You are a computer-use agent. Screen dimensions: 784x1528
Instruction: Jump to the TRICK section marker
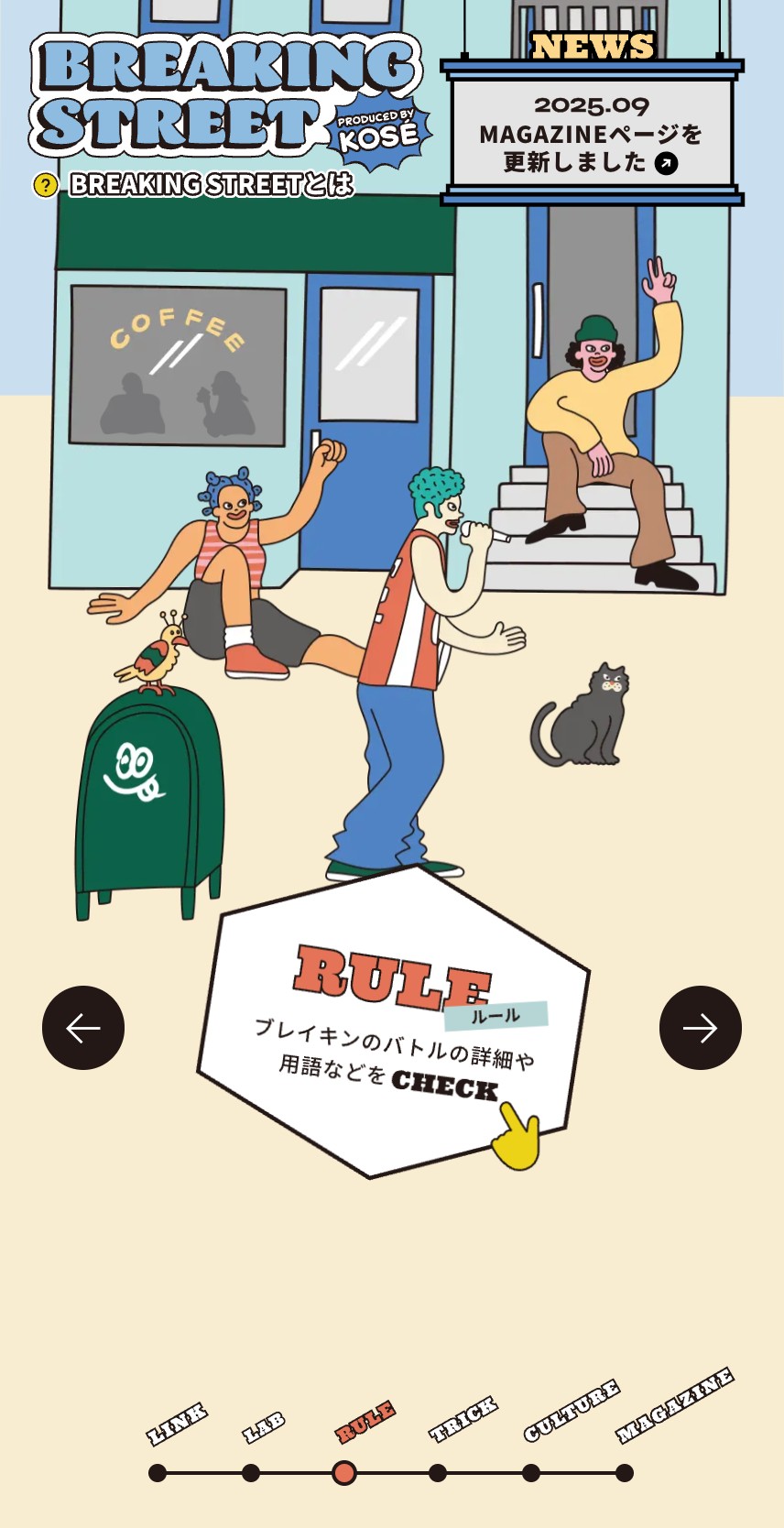438,1473
